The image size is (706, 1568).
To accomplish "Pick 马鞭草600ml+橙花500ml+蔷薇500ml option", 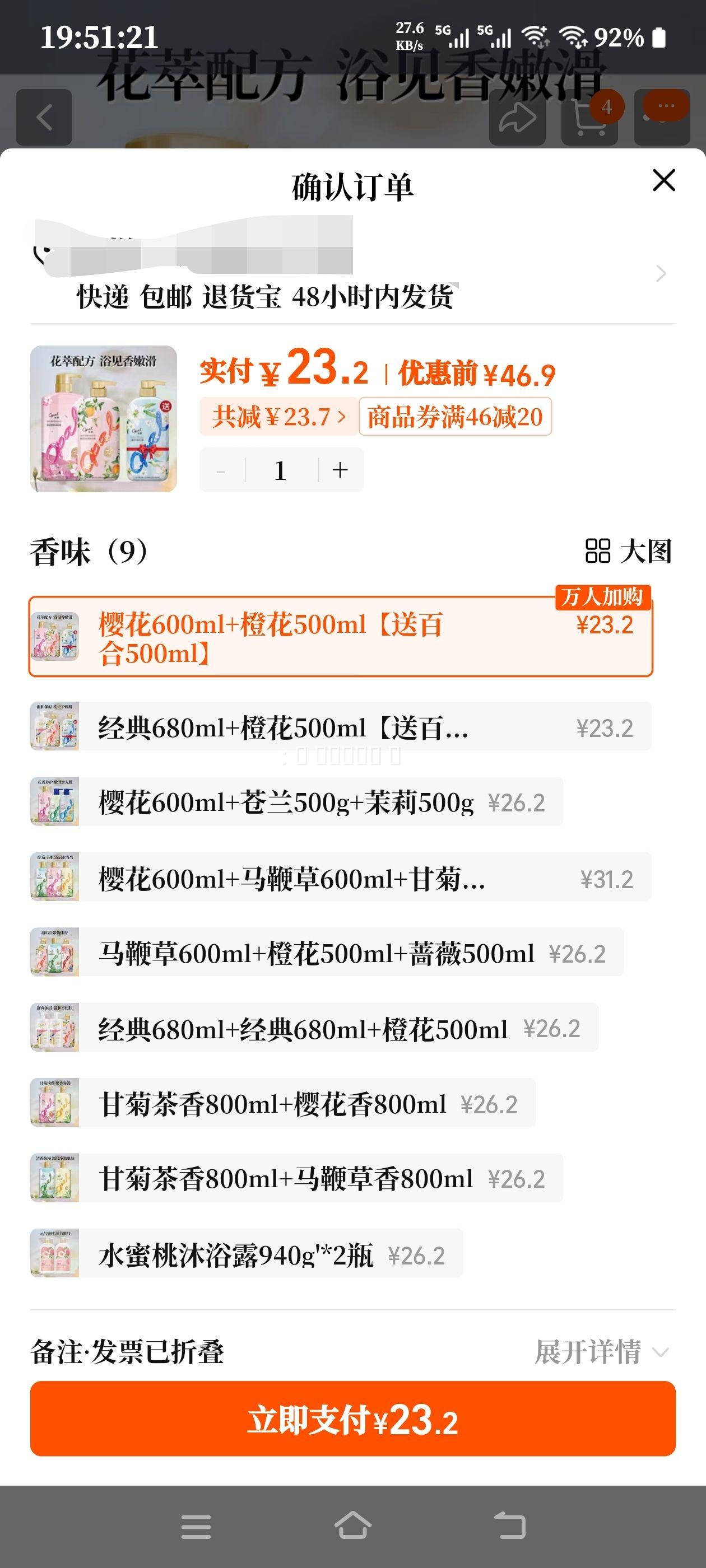I will (327, 953).
